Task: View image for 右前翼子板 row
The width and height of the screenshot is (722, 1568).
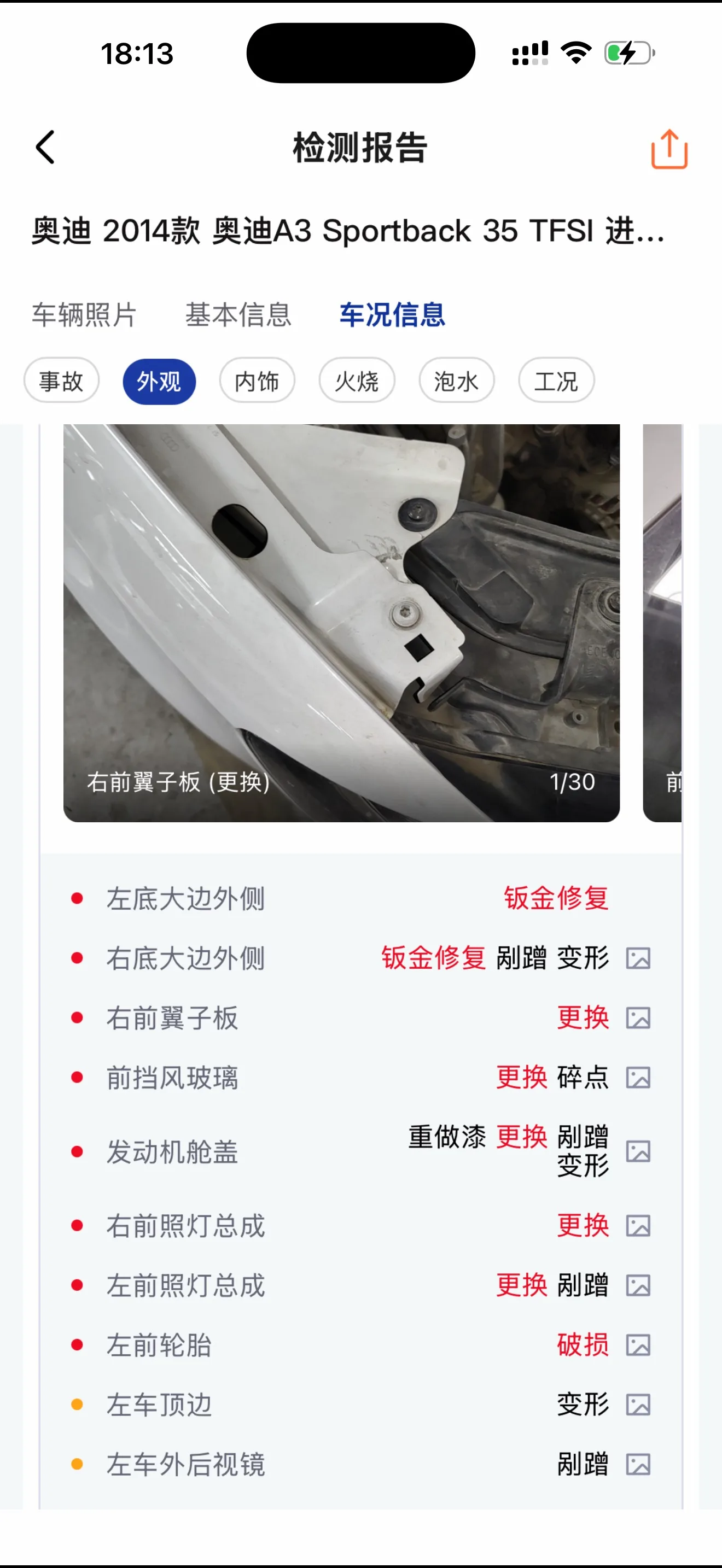Action: [638, 1018]
